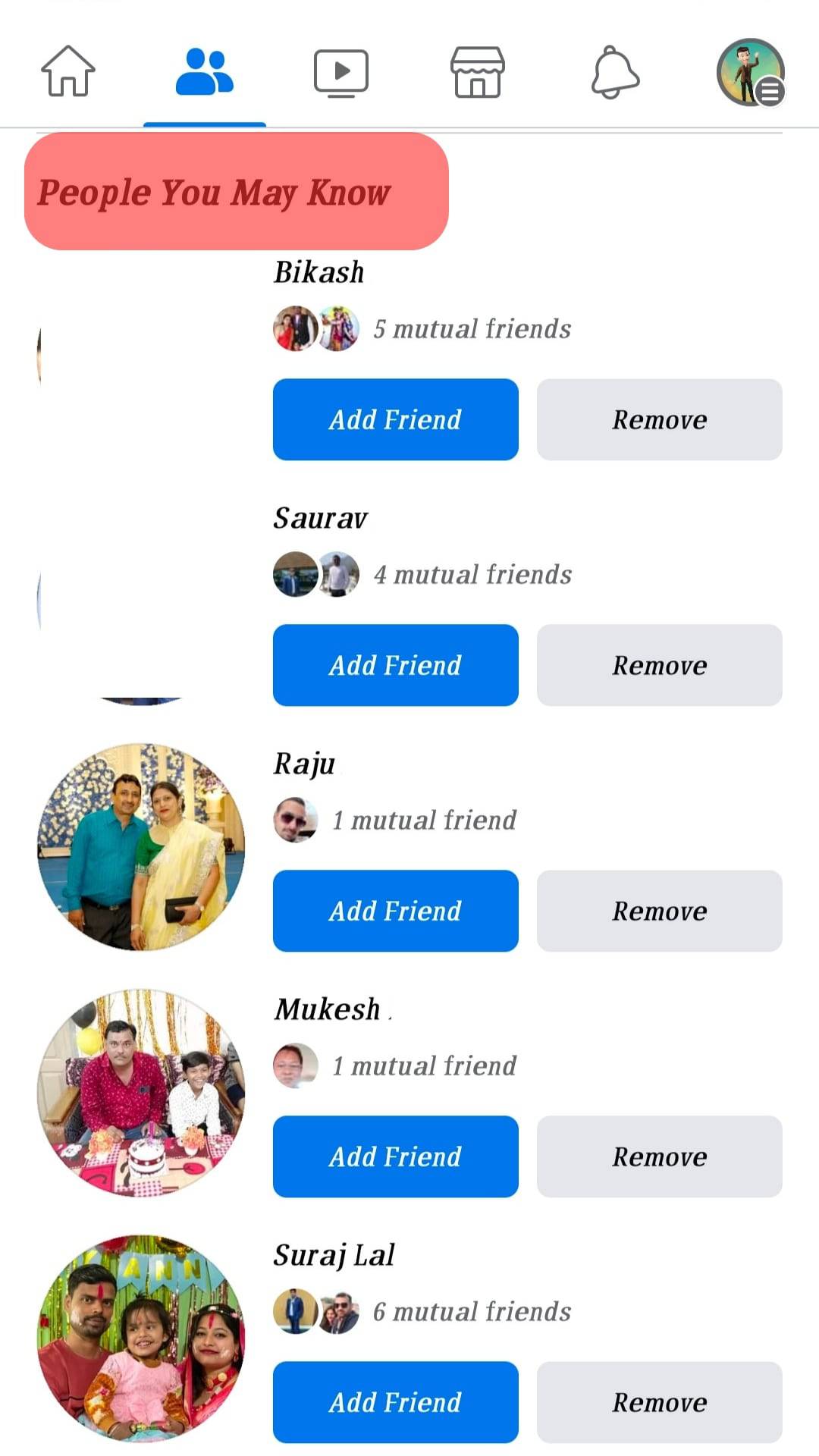Go to the Home feed tab

[x=68, y=72]
